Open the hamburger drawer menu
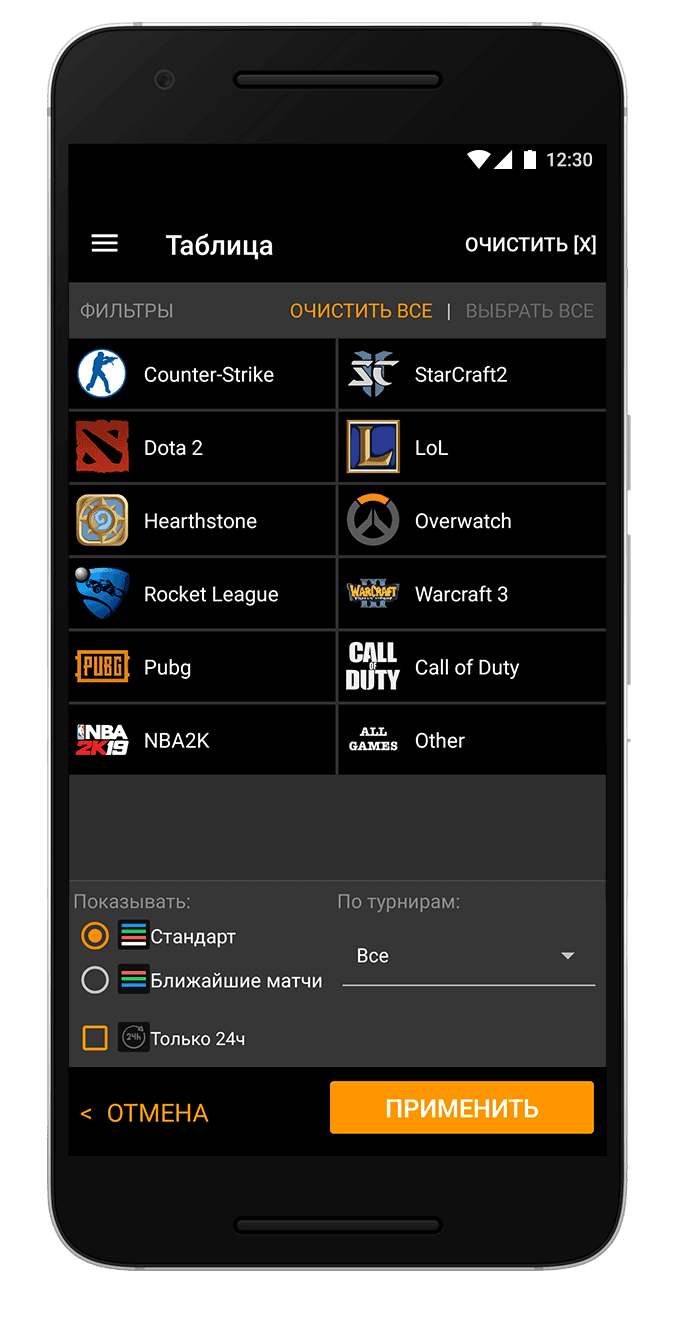 (105, 244)
